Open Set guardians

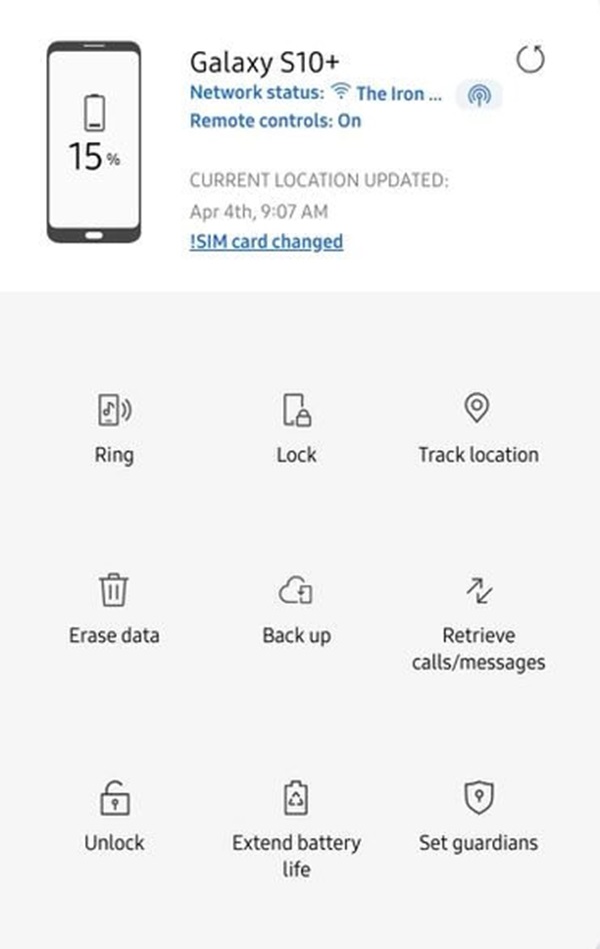[x=477, y=816]
